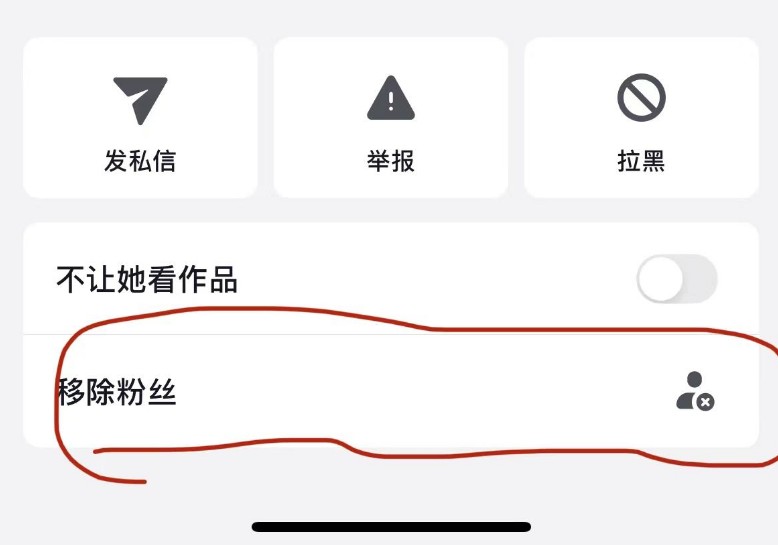
Task: Tap 举报 to report this user
Action: (x=390, y=120)
